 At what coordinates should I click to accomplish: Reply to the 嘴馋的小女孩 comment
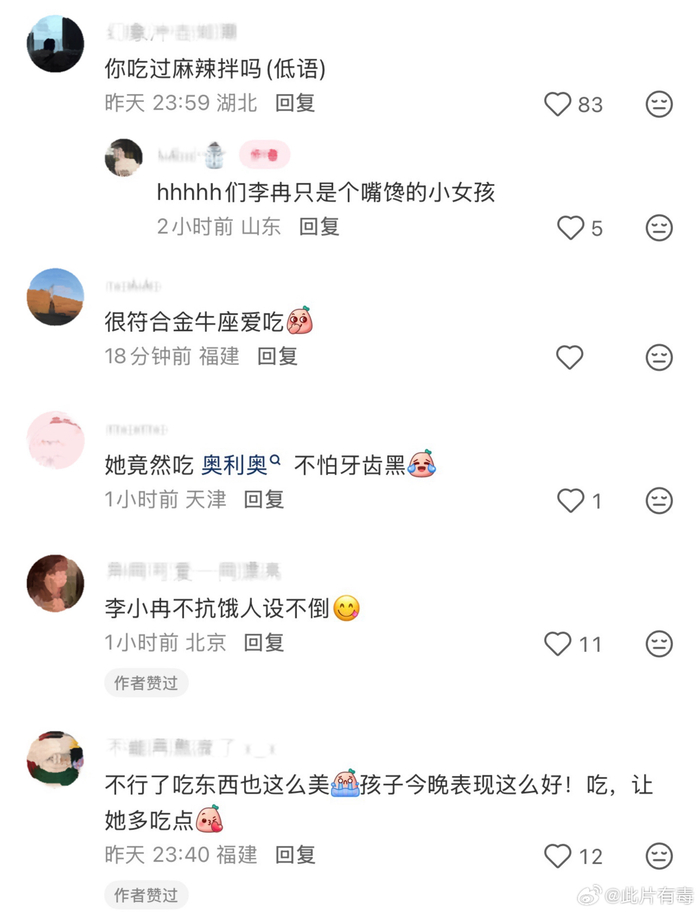[320, 227]
